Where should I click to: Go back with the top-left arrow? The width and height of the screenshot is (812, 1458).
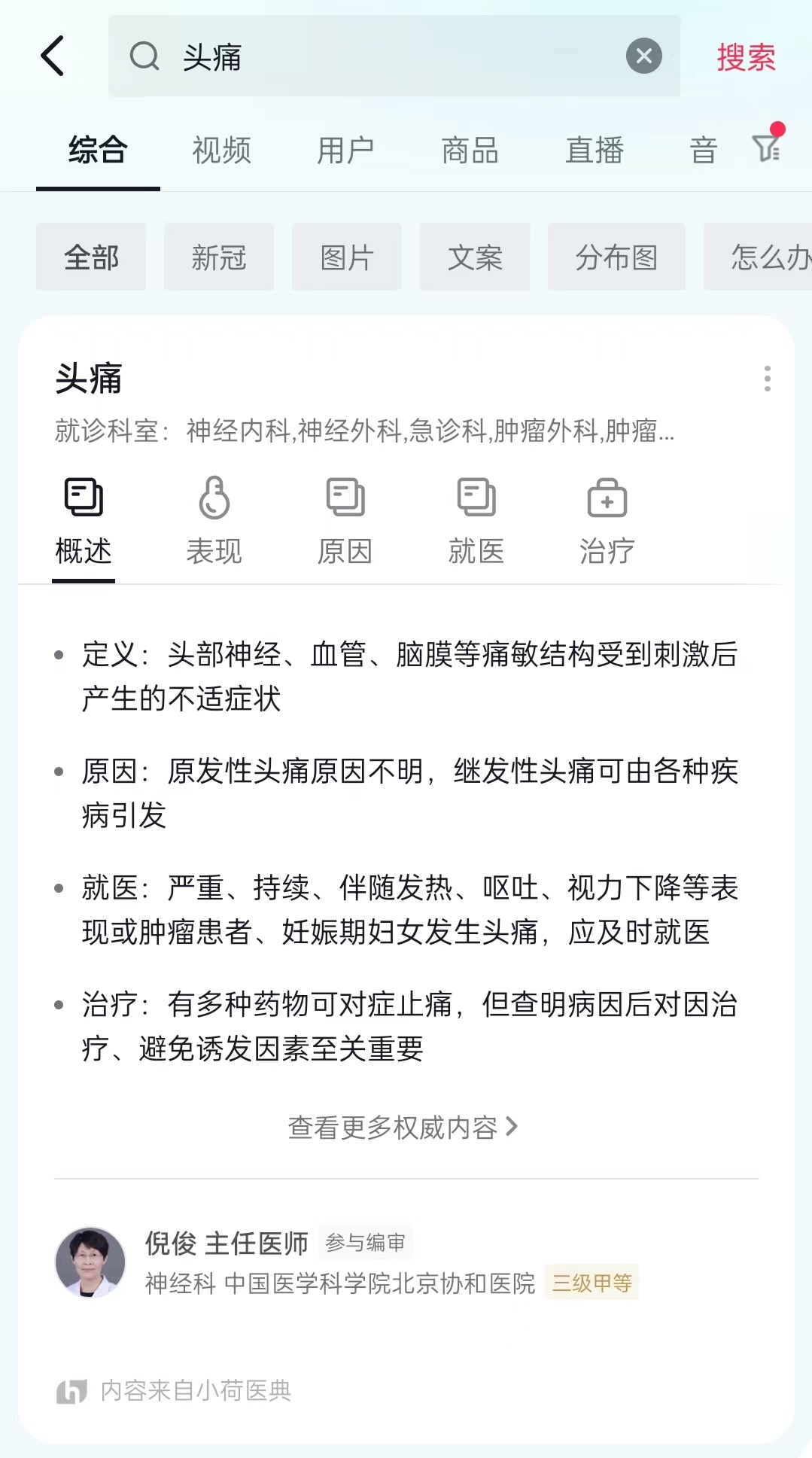[x=53, y=56]
